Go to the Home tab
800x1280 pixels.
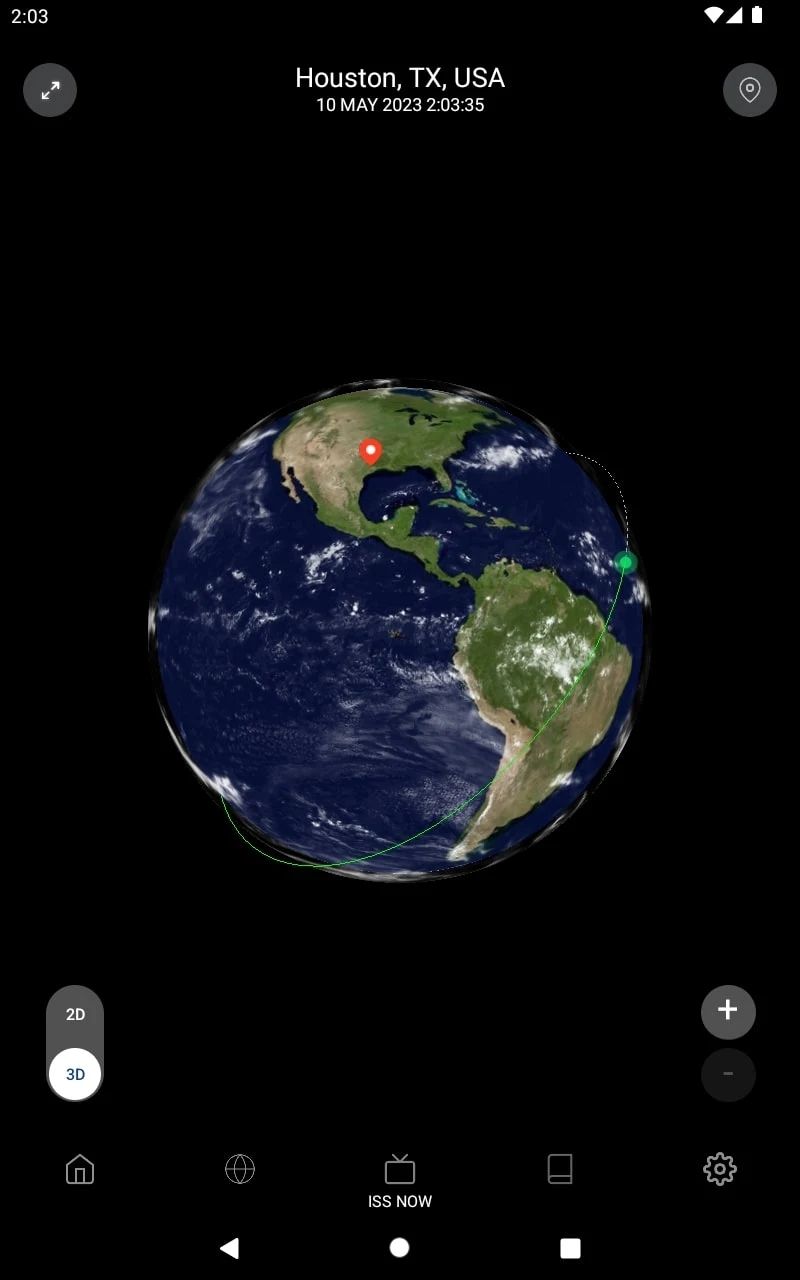click(80, 1169)
